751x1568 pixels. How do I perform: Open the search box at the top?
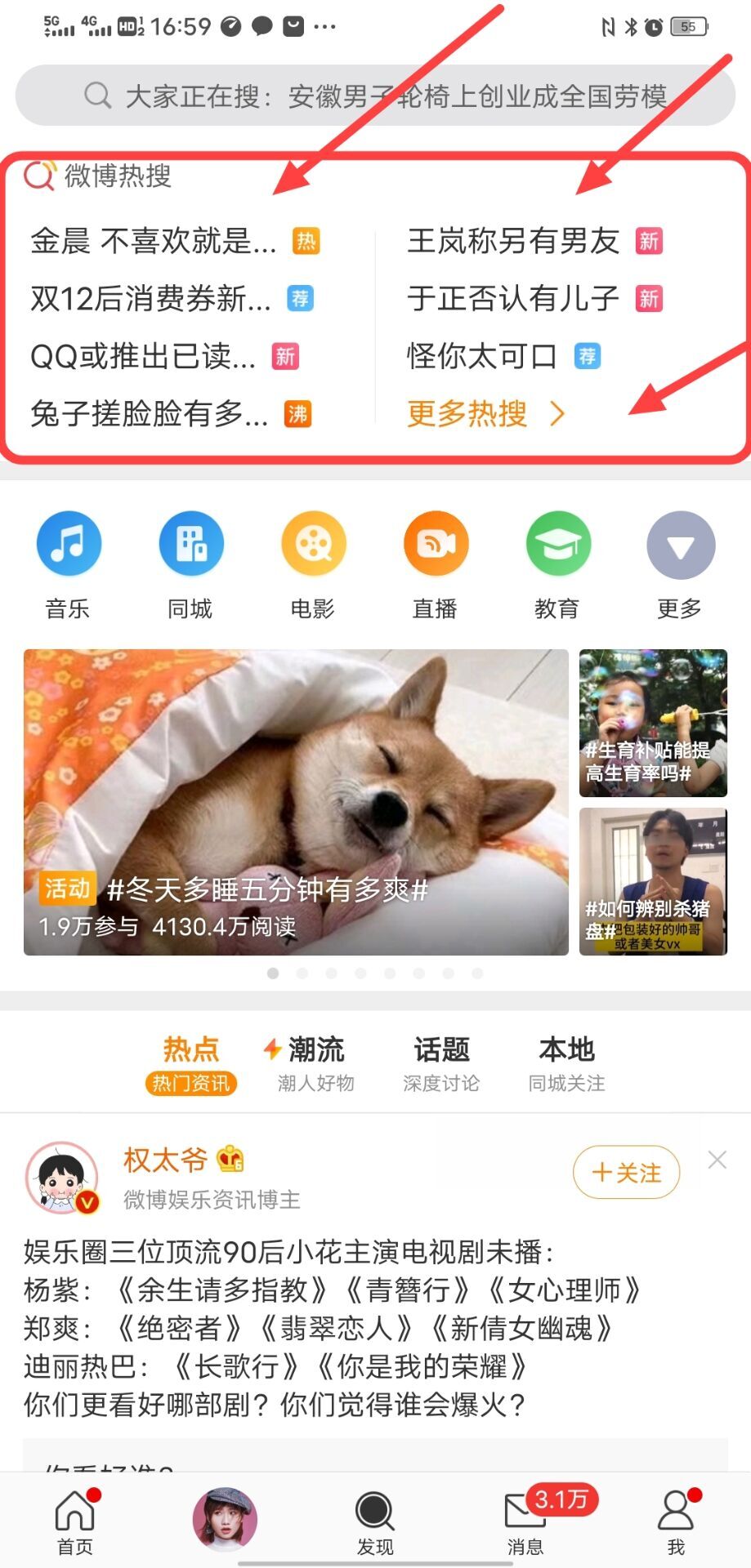click(x=375, y=96)
